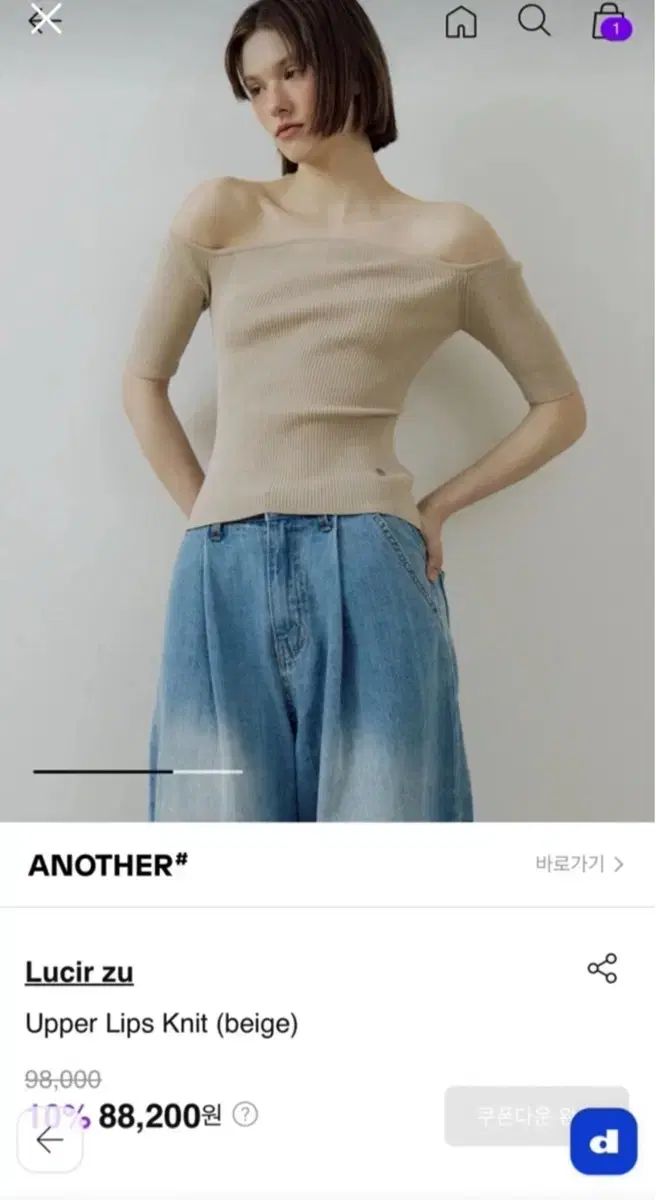
Task: Tap the question mark price info icon
Action: point(246,1114)
